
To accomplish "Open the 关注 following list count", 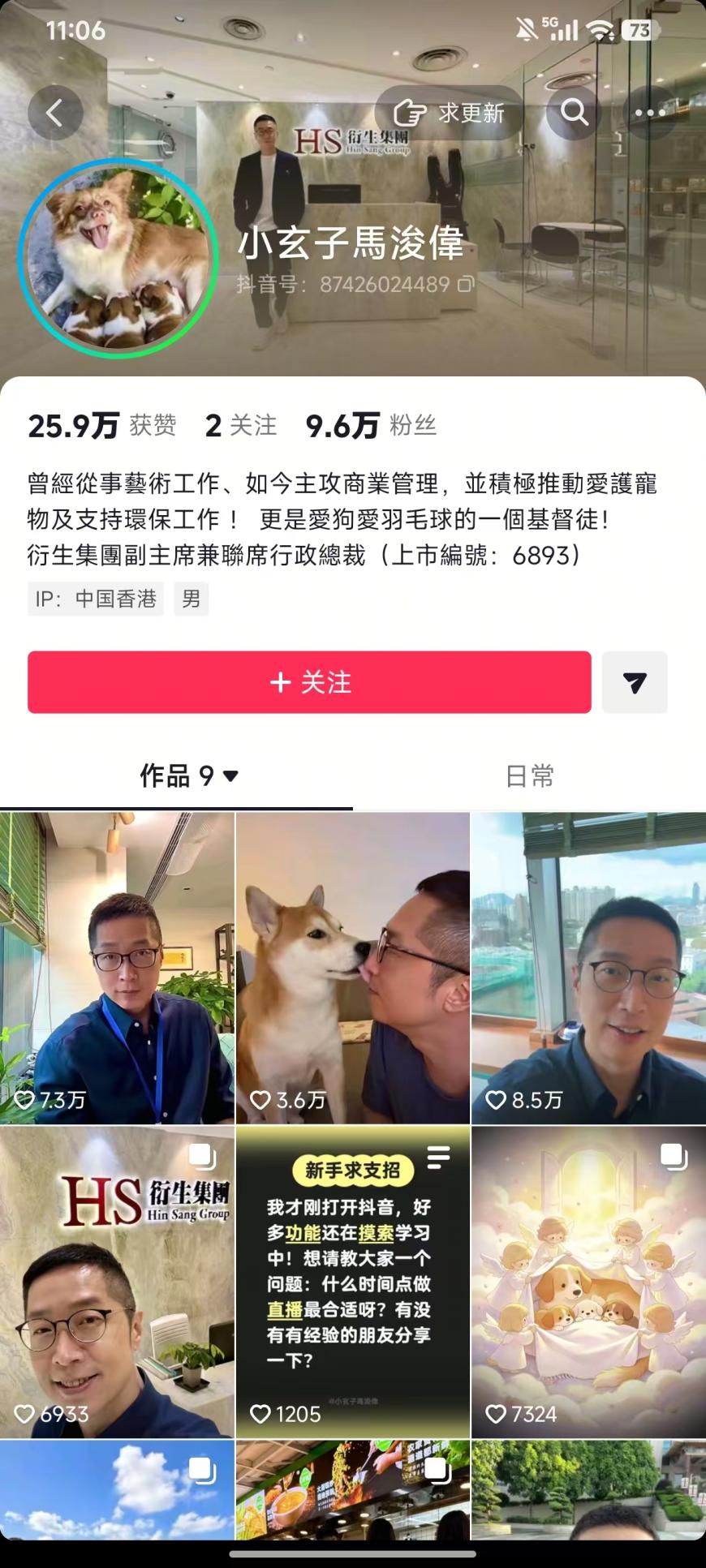I will (241, 425).
